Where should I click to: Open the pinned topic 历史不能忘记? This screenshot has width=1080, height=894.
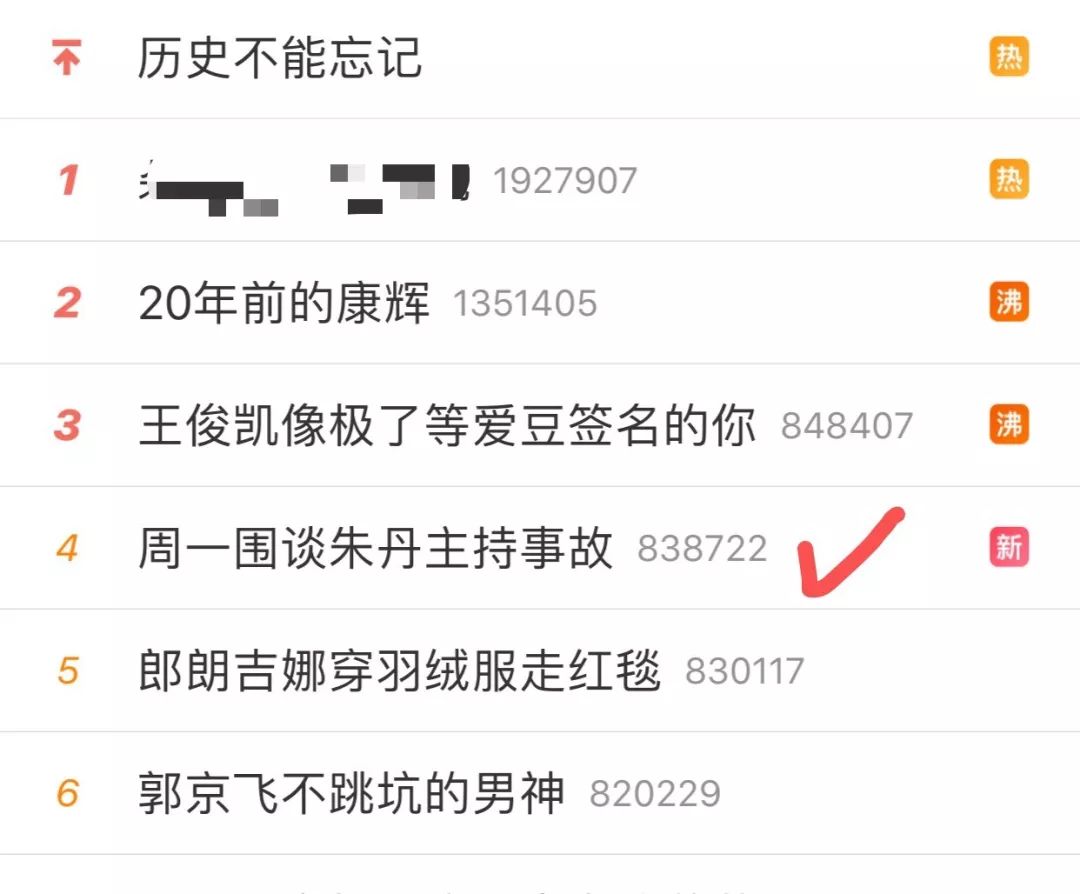pos(280,59)
